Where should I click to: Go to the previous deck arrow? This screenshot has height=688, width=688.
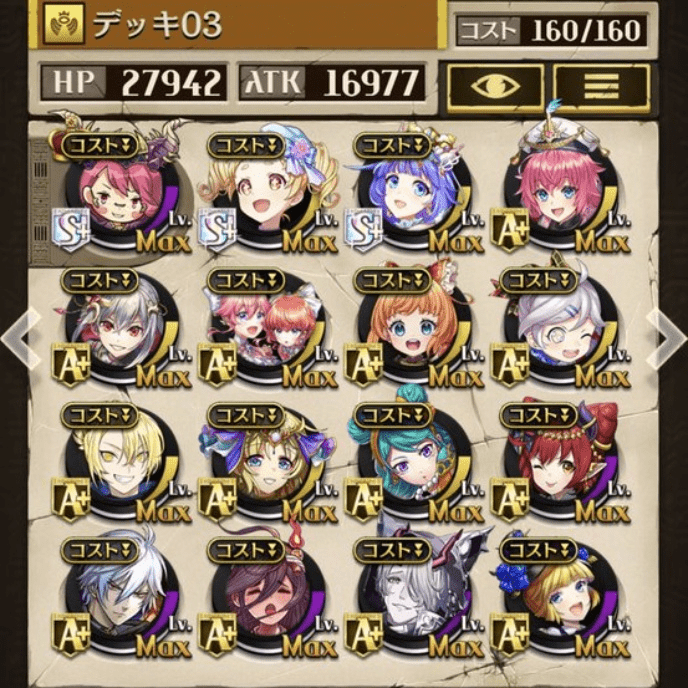[18, 340]
